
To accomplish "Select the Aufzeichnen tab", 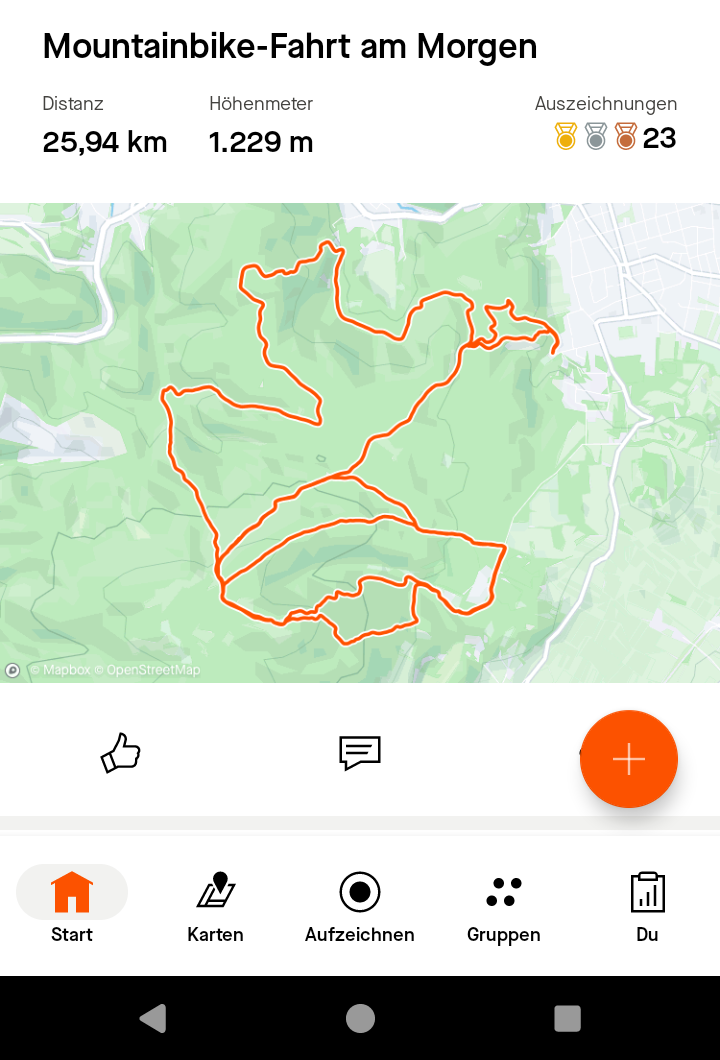I will (360, 905).
